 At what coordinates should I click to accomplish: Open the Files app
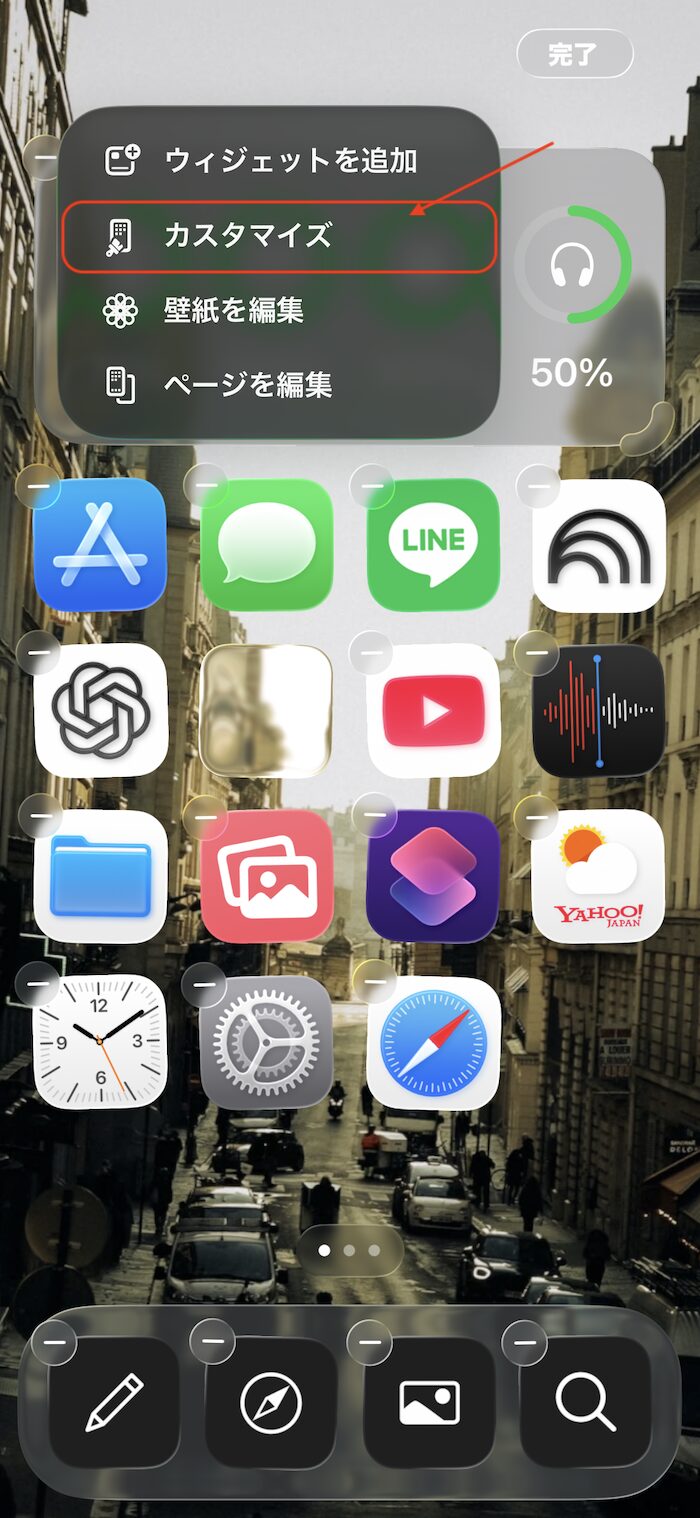(100, 877)
